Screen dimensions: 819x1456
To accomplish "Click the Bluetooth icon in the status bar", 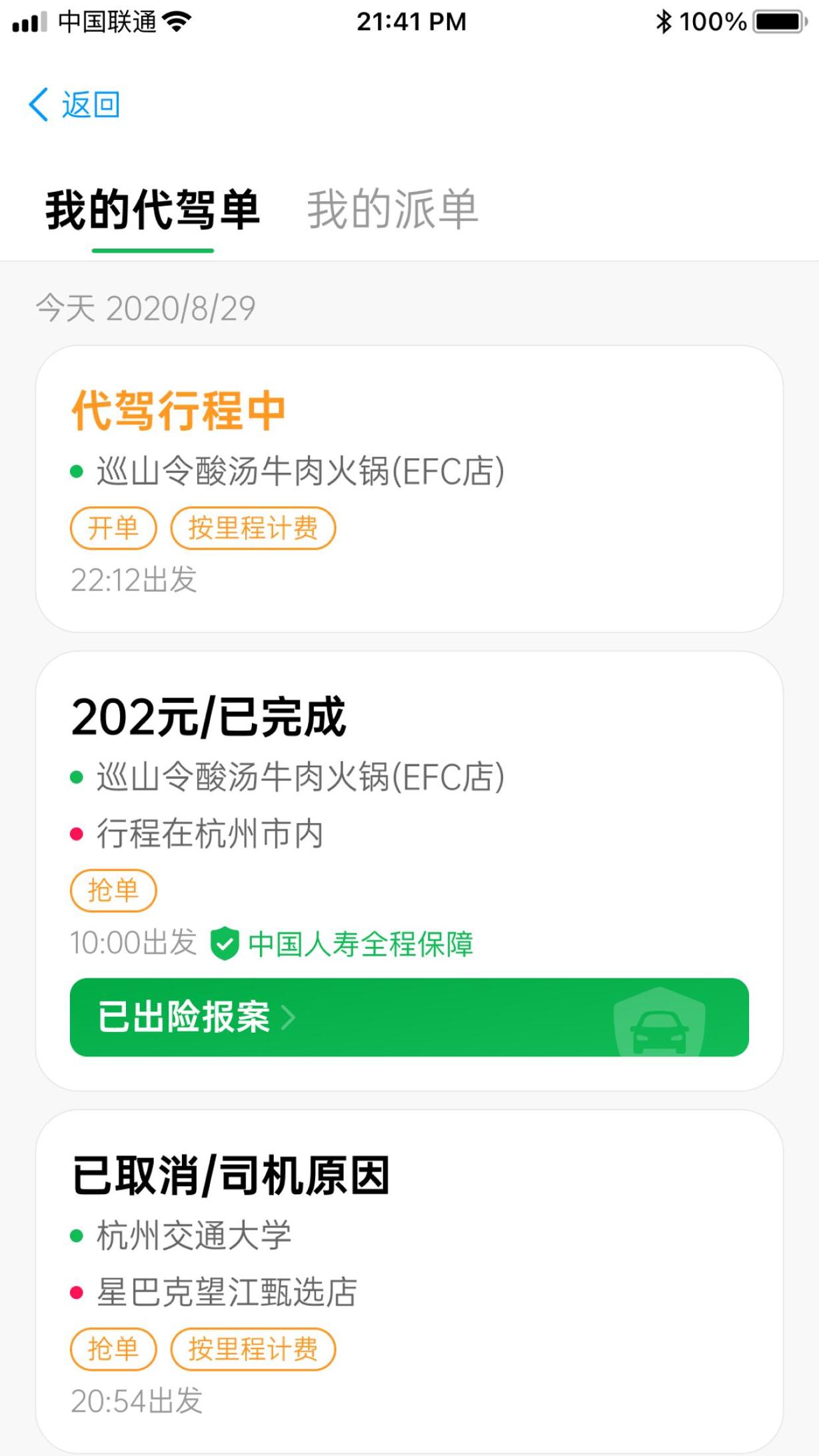I will click(x=663, y=21).
